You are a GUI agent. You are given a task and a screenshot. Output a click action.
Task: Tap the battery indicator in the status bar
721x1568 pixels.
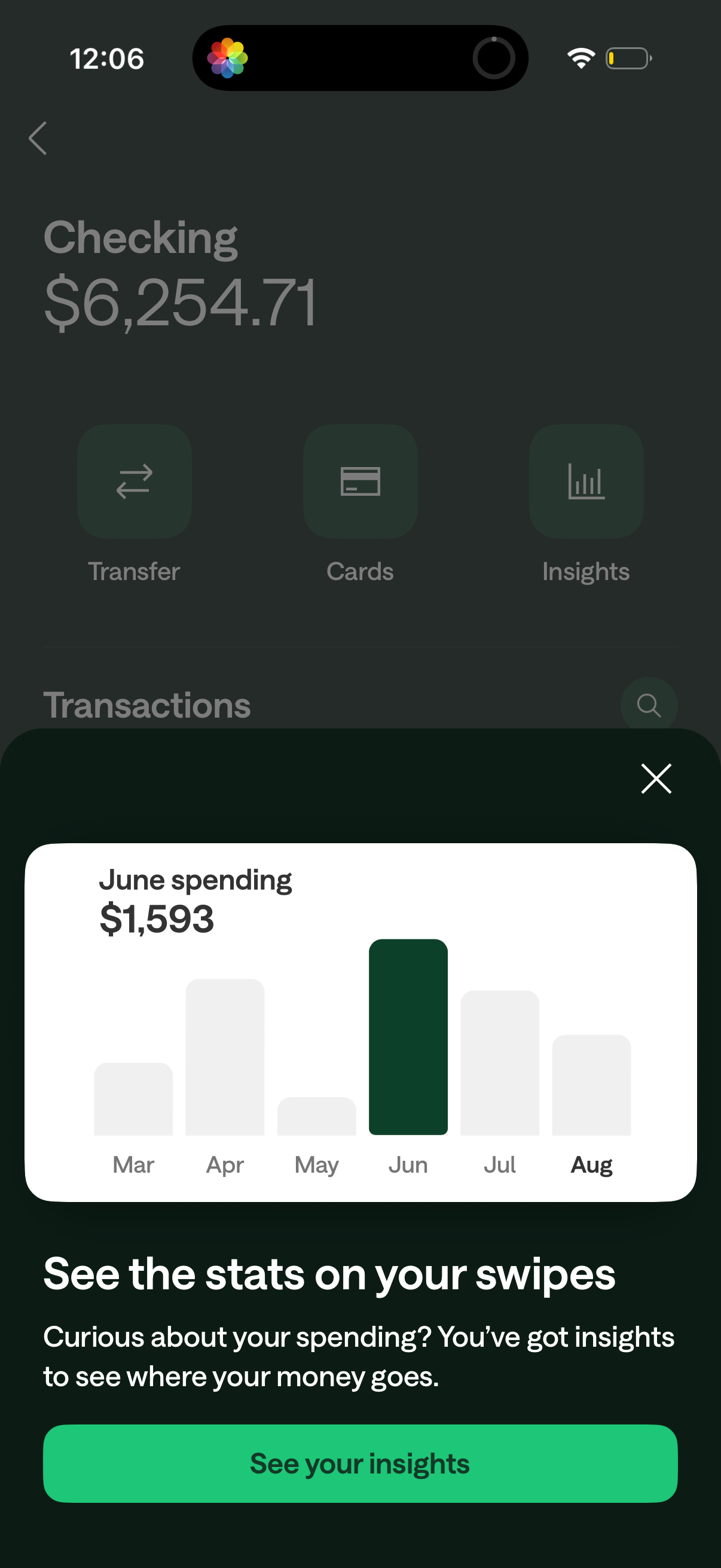[628, 58]
